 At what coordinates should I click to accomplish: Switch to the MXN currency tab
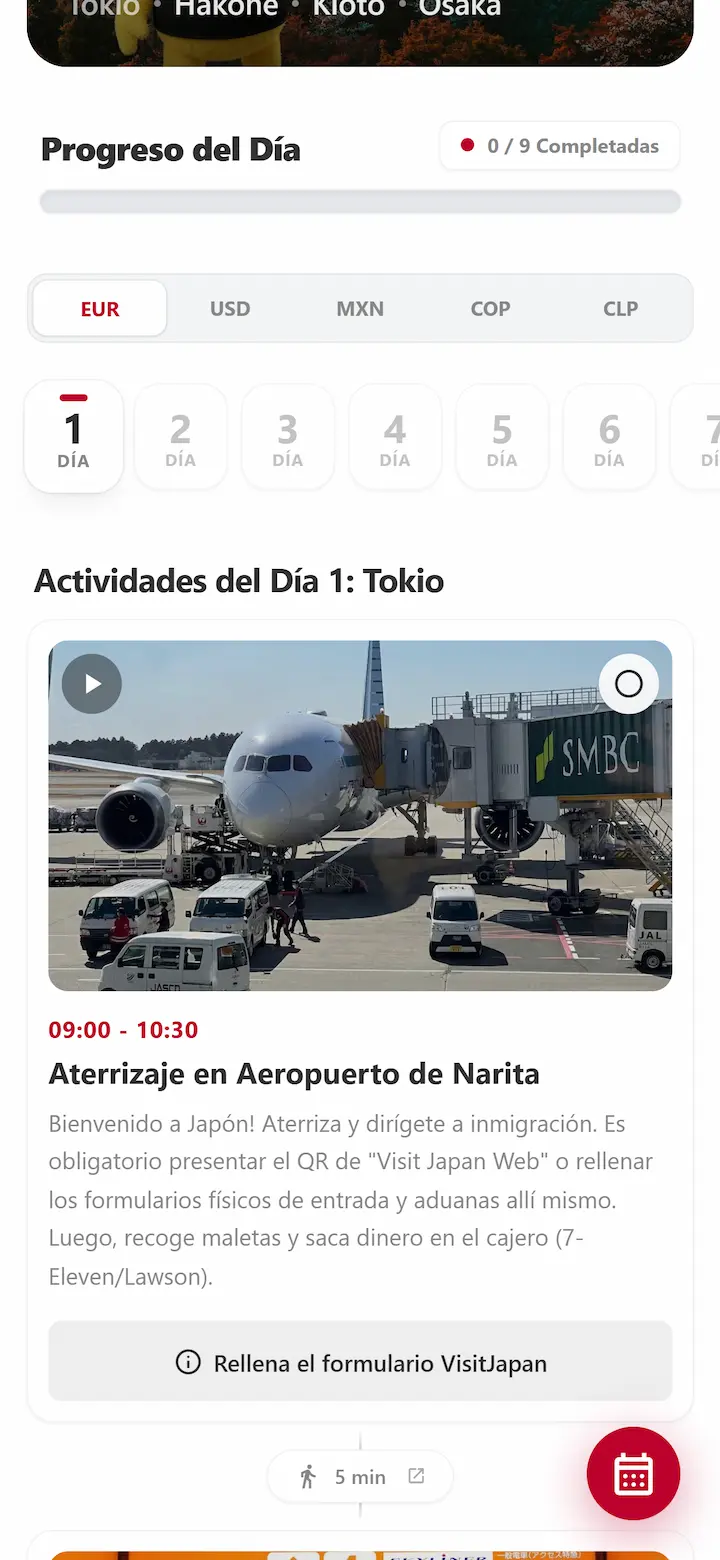coord(360,308)
